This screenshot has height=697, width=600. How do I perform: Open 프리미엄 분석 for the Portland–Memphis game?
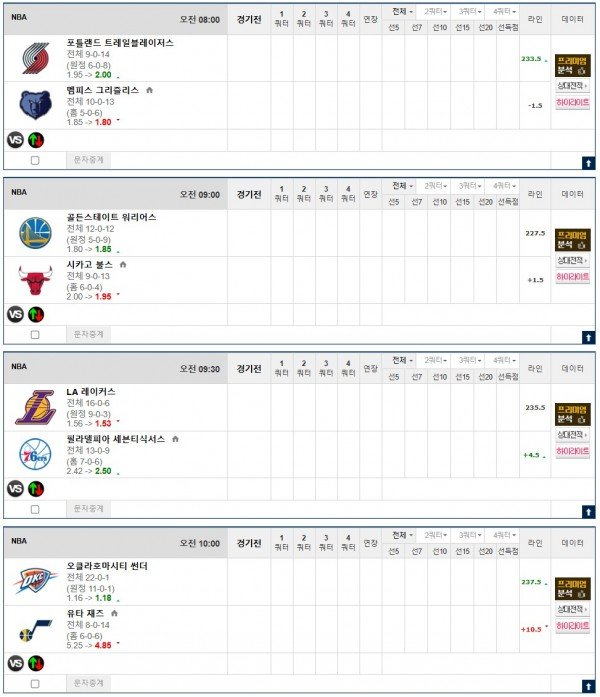[x=573, y=65]
